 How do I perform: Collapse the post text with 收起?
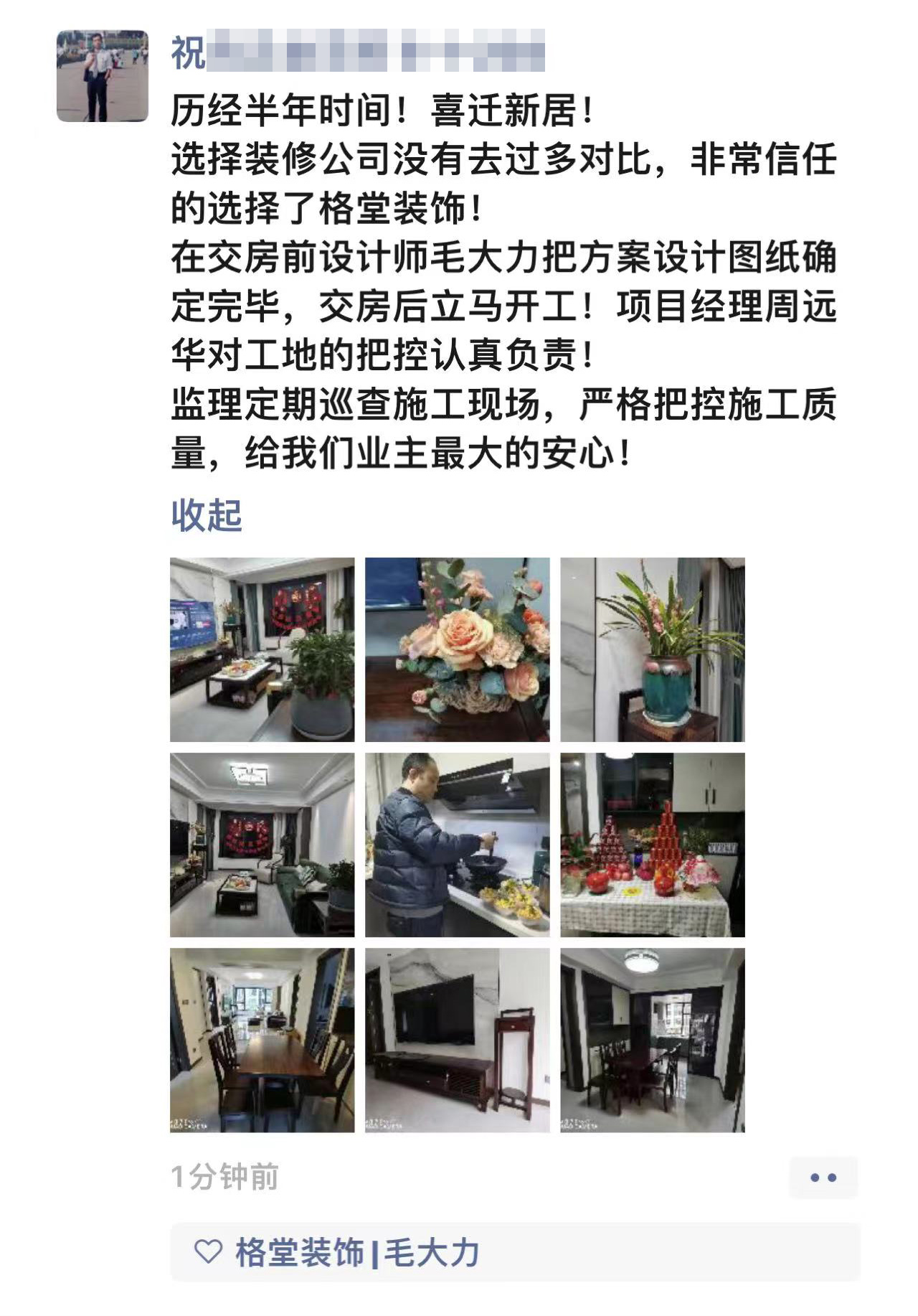[x=207, y=515]
